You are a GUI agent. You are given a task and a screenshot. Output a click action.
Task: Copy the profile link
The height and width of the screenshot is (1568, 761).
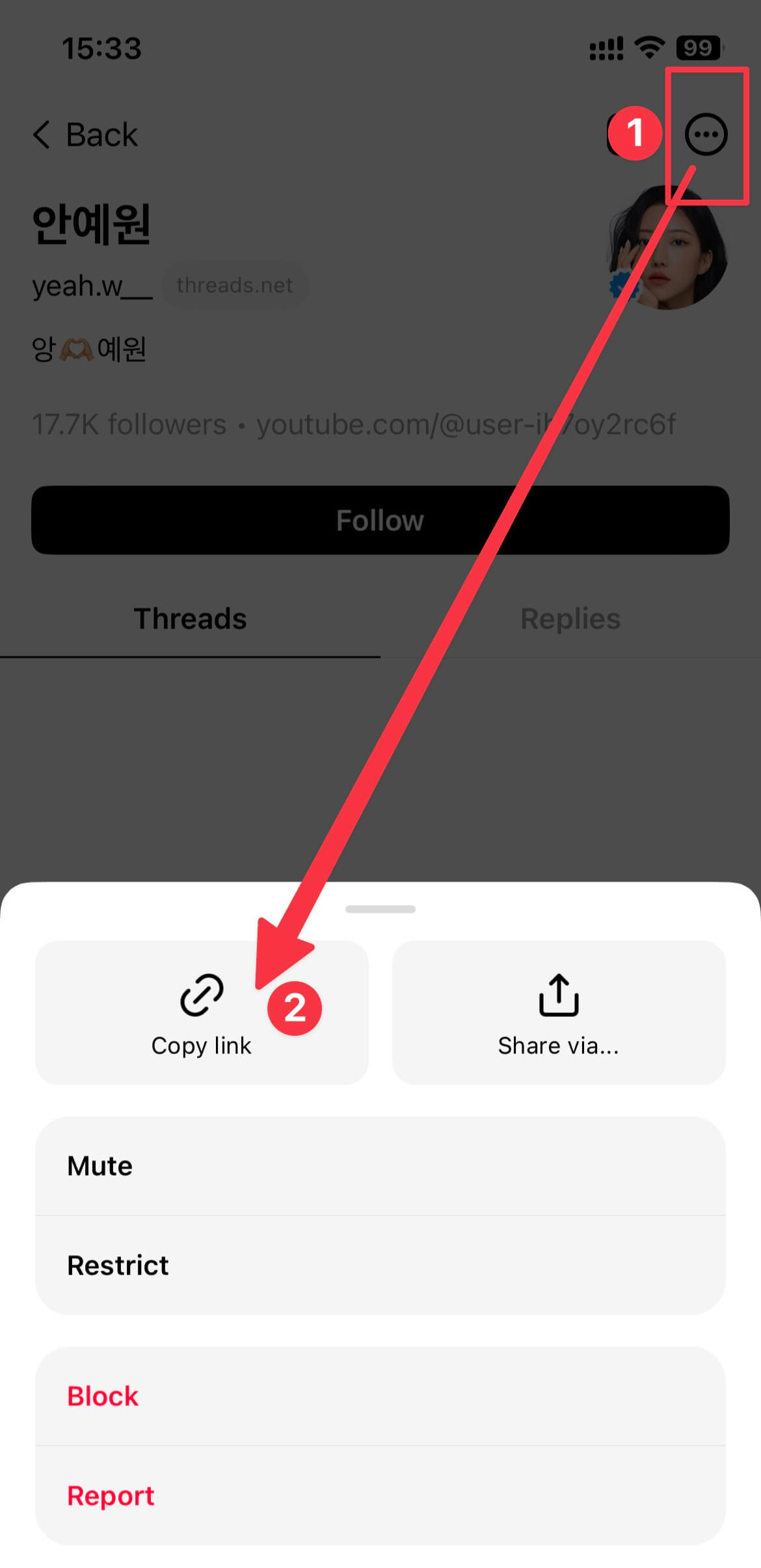click(202, 1012)
